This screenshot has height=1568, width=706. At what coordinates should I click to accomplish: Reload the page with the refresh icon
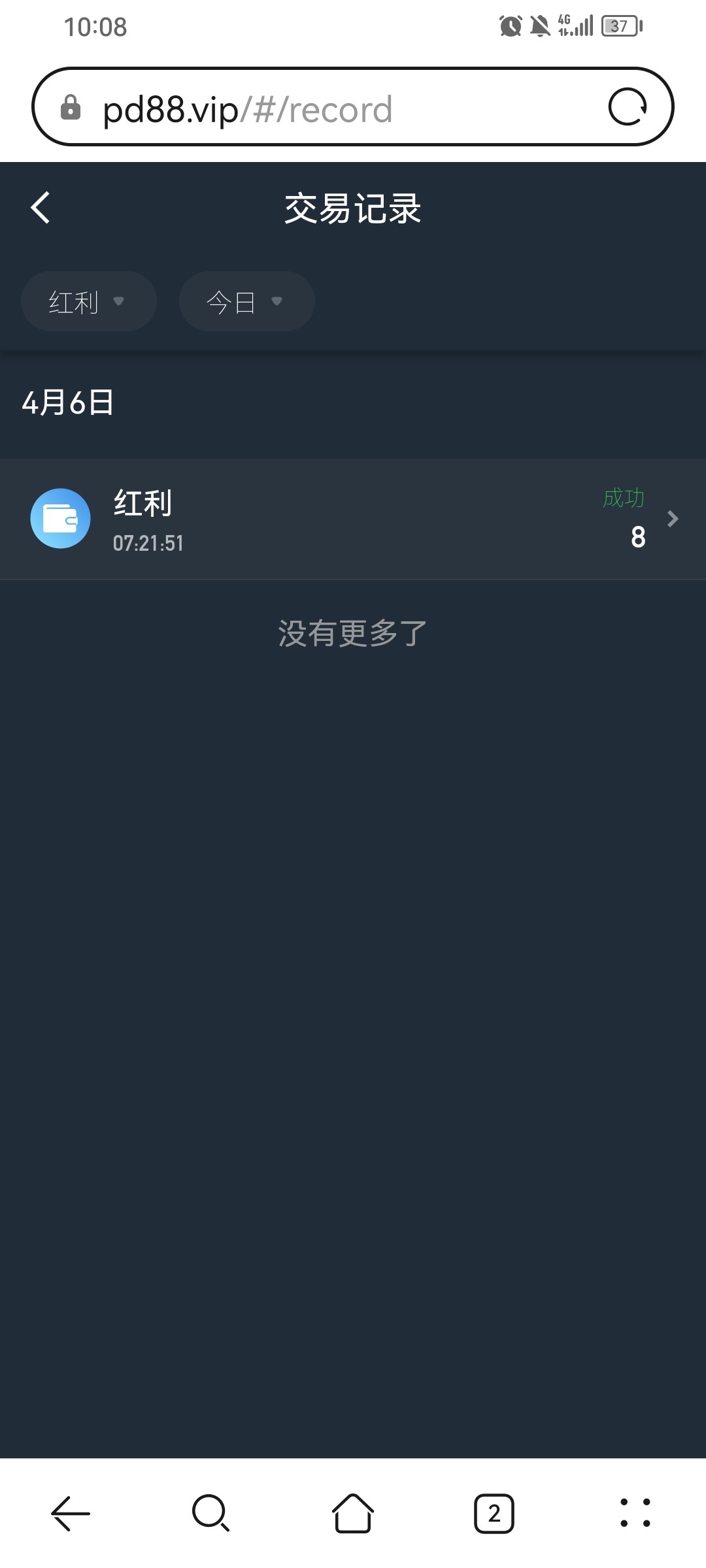click(628, 107)
